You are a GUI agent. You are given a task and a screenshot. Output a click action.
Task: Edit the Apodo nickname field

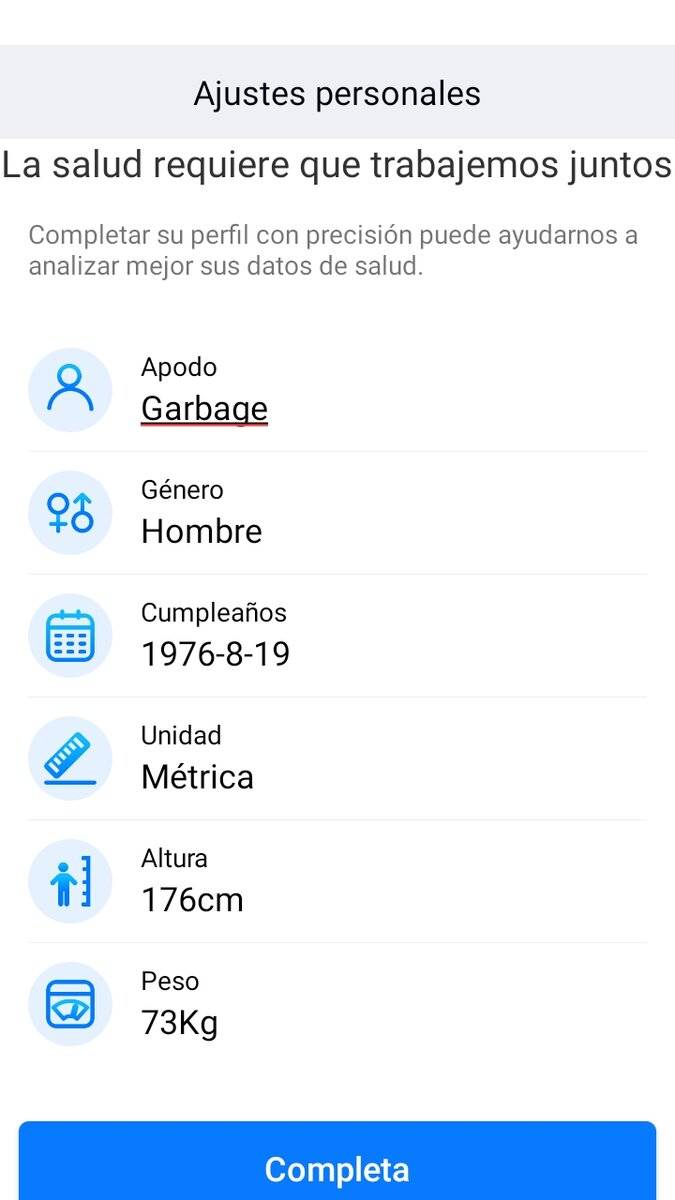coord(337,390)
